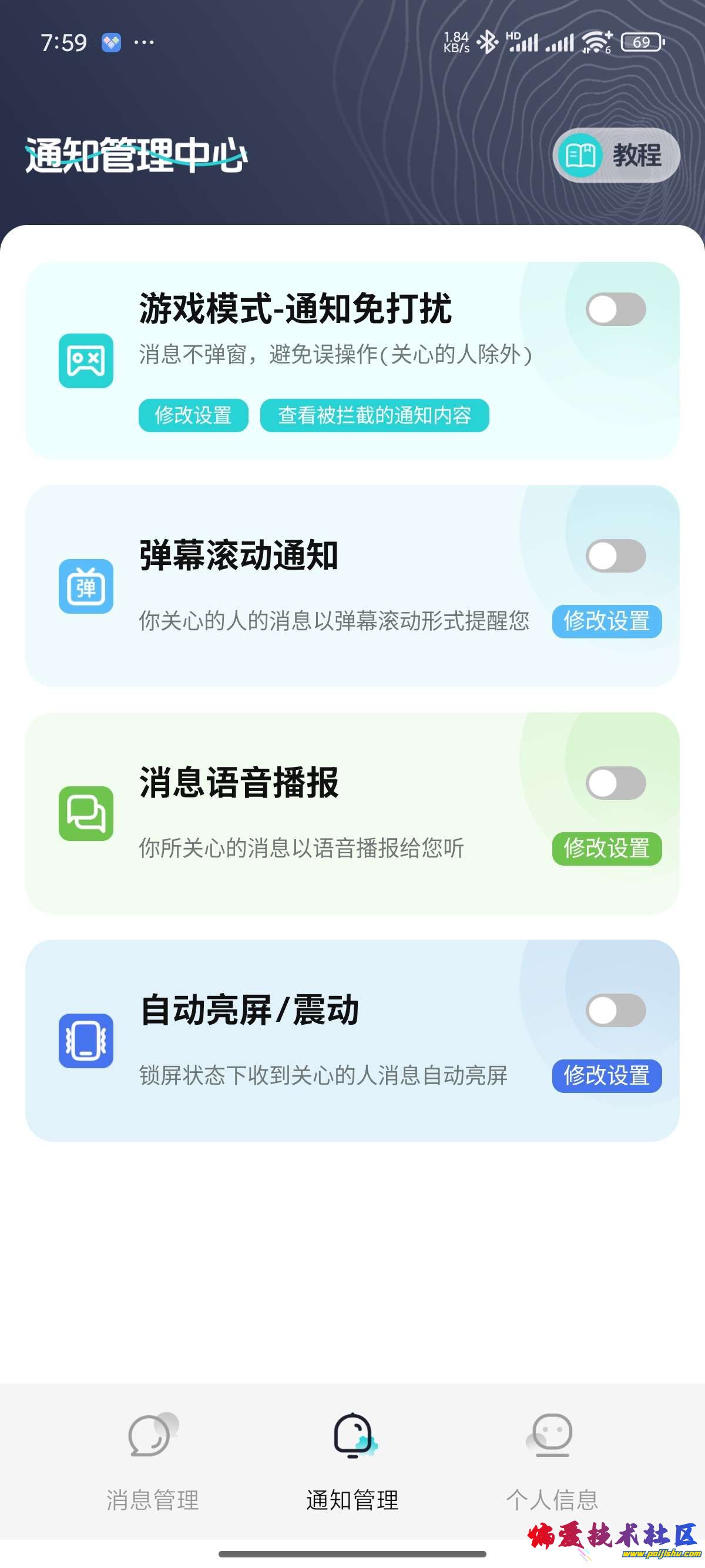Open 修改设置 for 弹幕滚动通知
Viewport: 705px width, 1568px height.
606,621
